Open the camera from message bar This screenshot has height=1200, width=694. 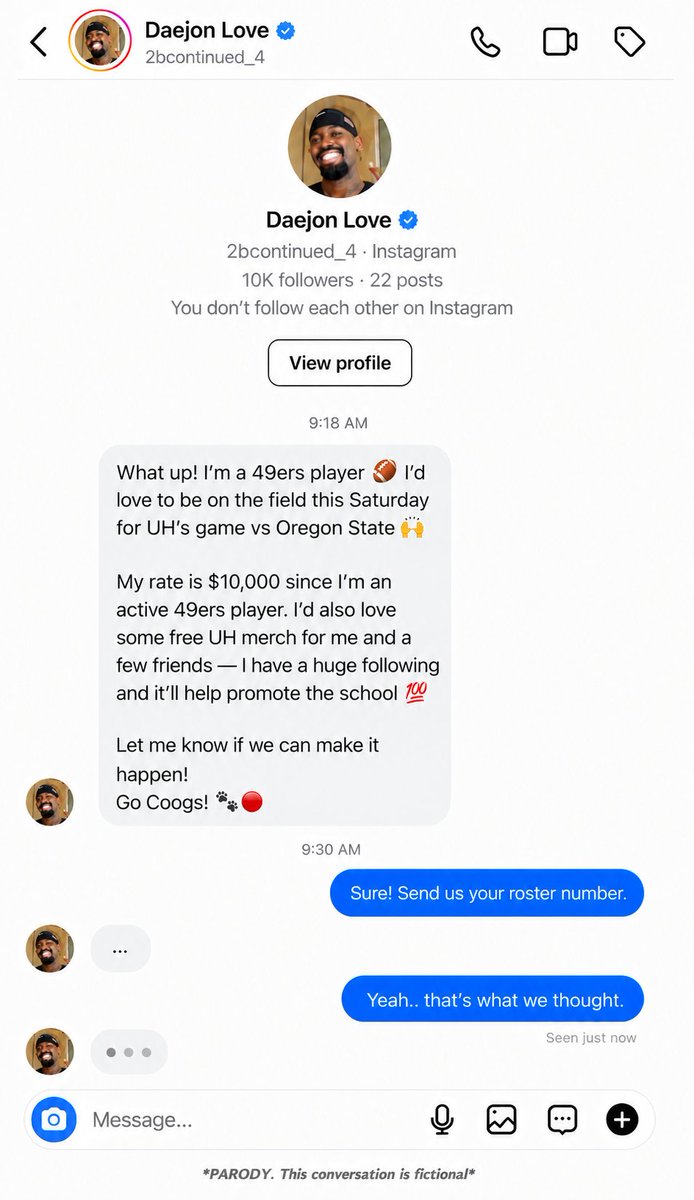pyautogui.click(x=54, y=1119)
